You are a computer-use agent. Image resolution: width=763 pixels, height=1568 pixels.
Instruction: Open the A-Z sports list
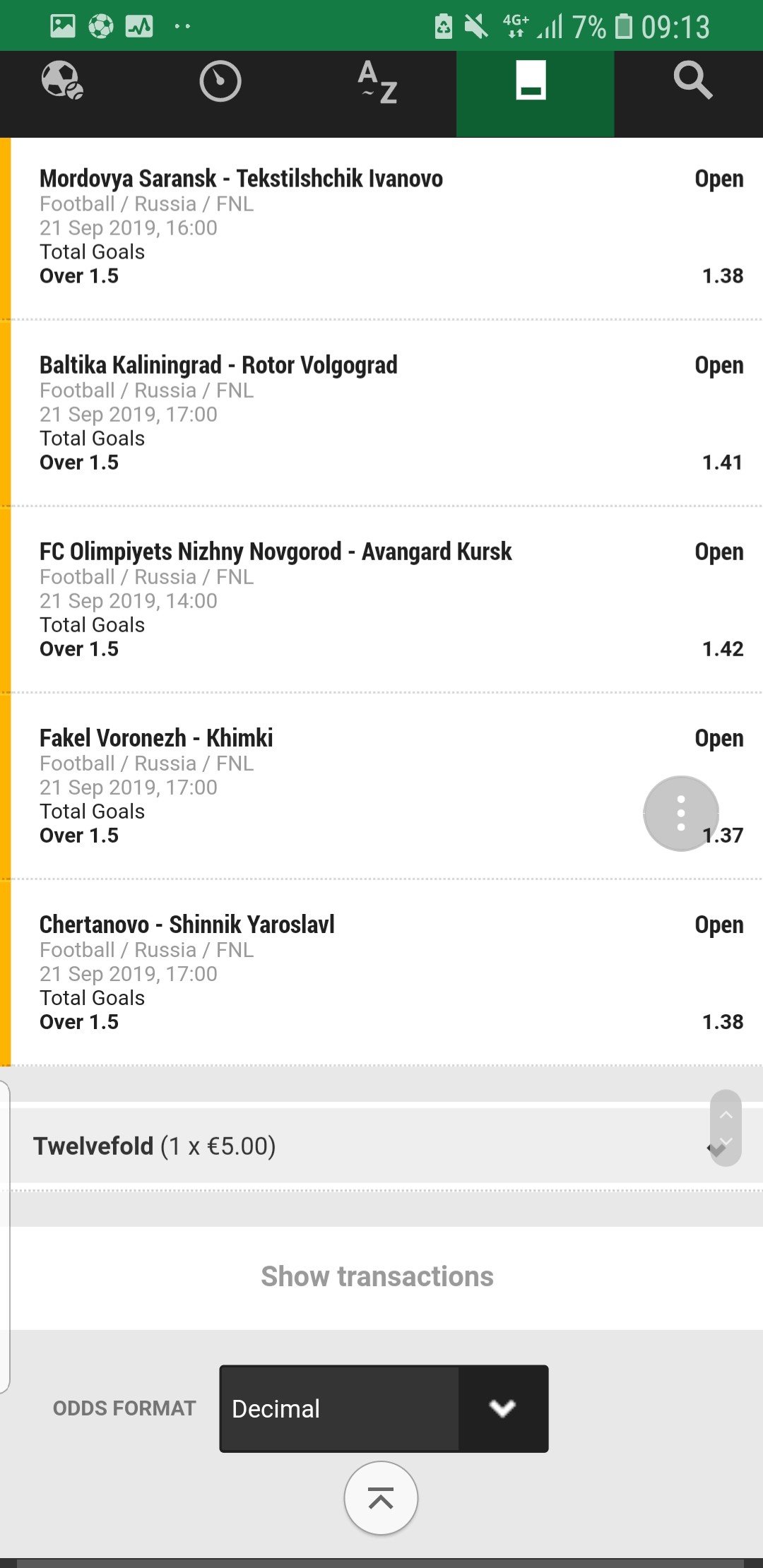coord(378,82)
